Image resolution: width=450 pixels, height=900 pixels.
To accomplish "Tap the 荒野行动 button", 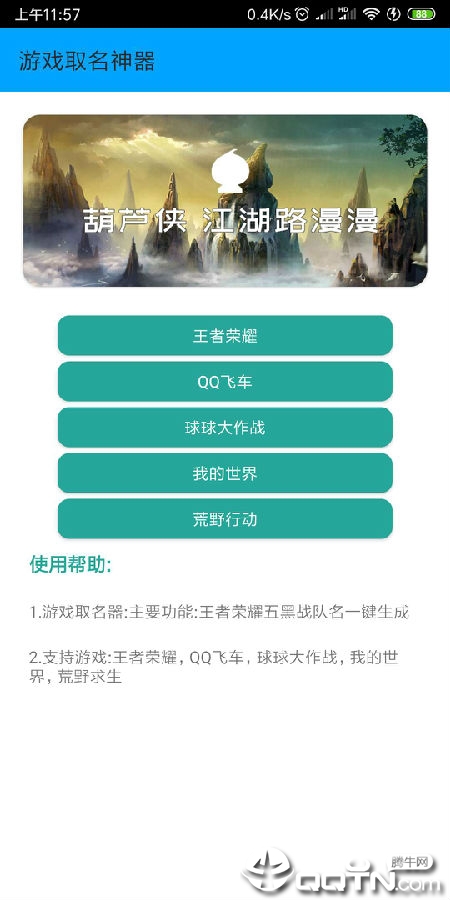I will (x=225, y=519).
